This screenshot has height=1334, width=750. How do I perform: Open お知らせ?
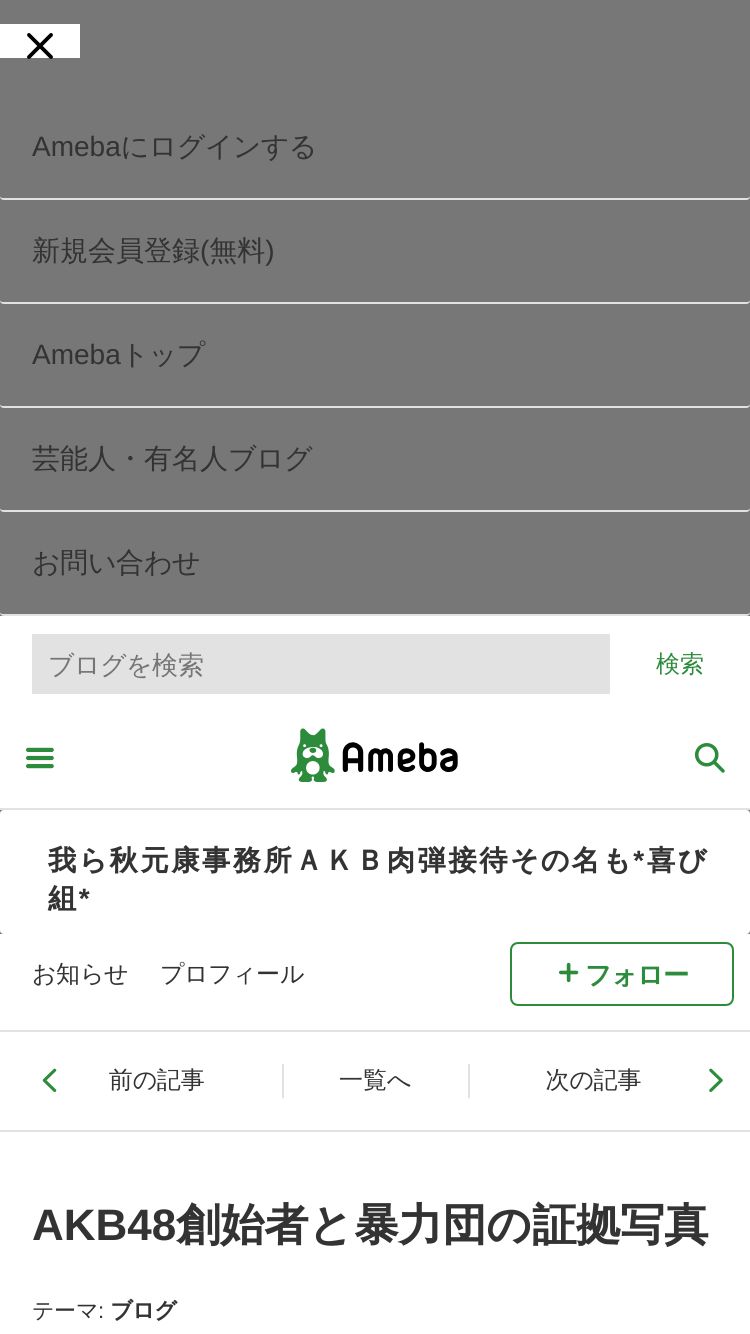[x=80, y=974]
